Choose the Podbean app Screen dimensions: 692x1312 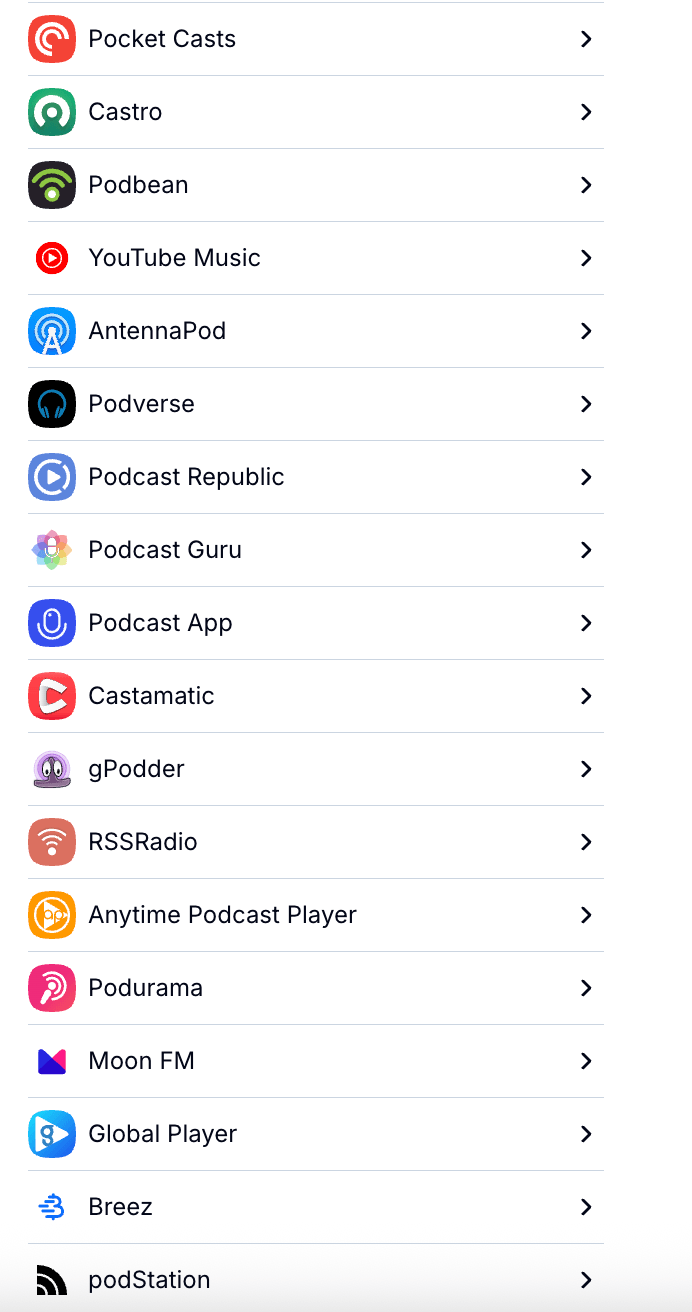pos(316,185)
